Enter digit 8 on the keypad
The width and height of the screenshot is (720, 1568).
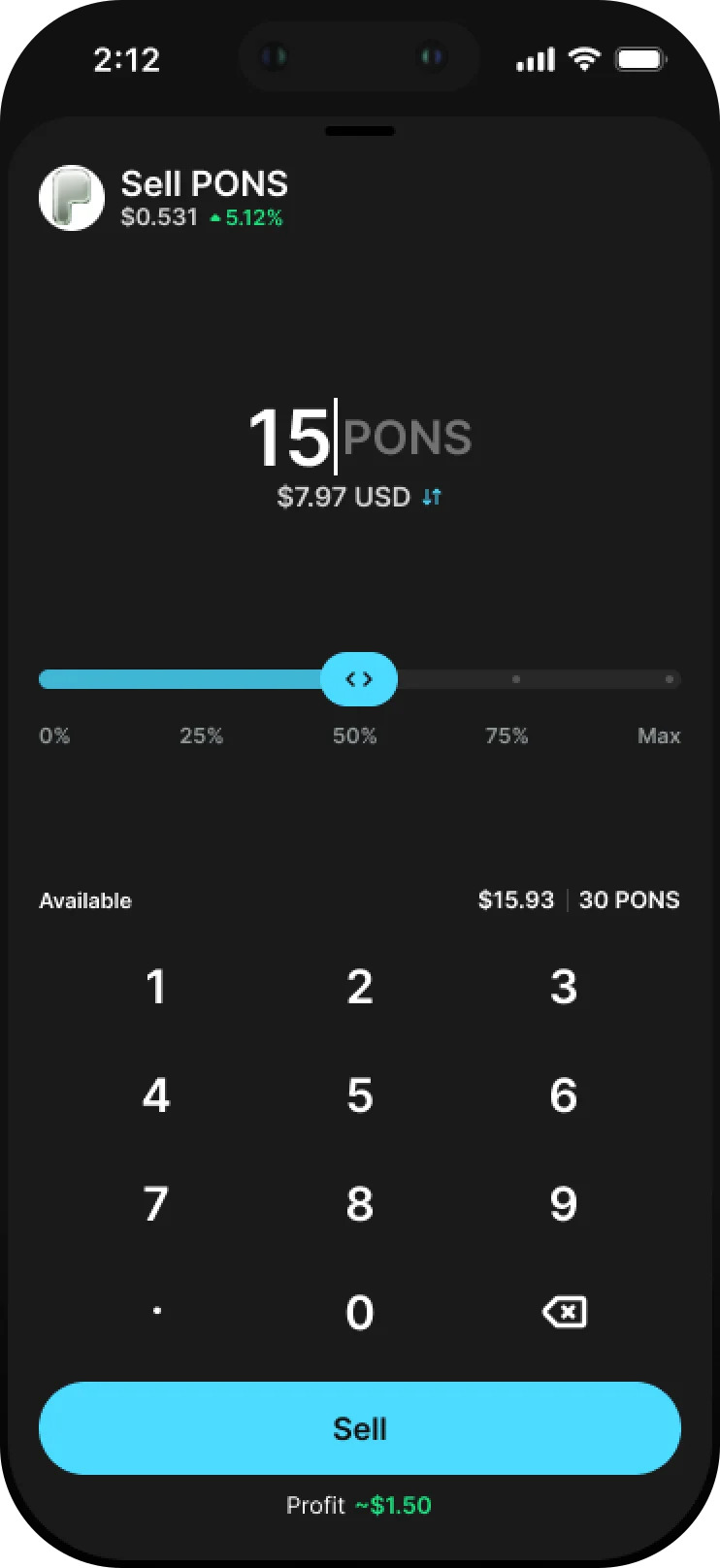click(x=360, y=1204)
